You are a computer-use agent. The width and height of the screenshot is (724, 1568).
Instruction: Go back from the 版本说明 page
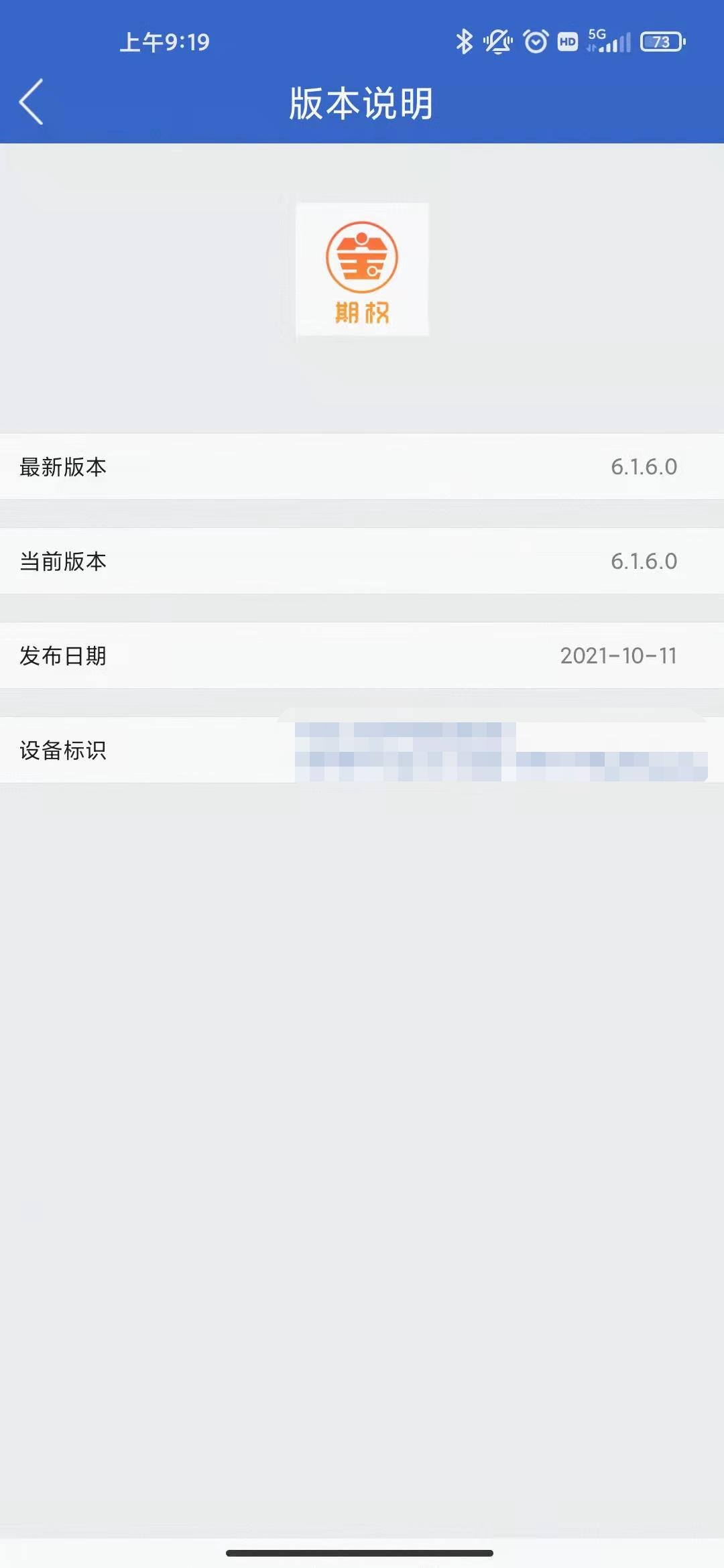point(32,102)
